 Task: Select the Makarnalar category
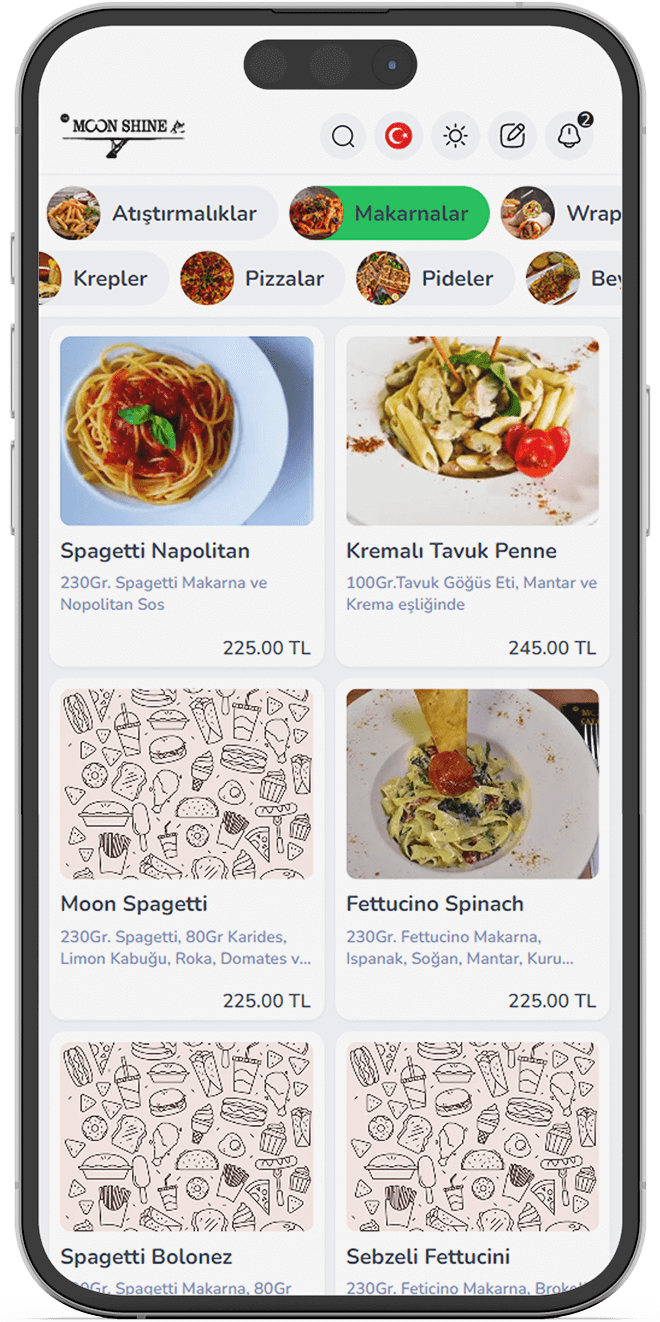click(x=389, y=213)
